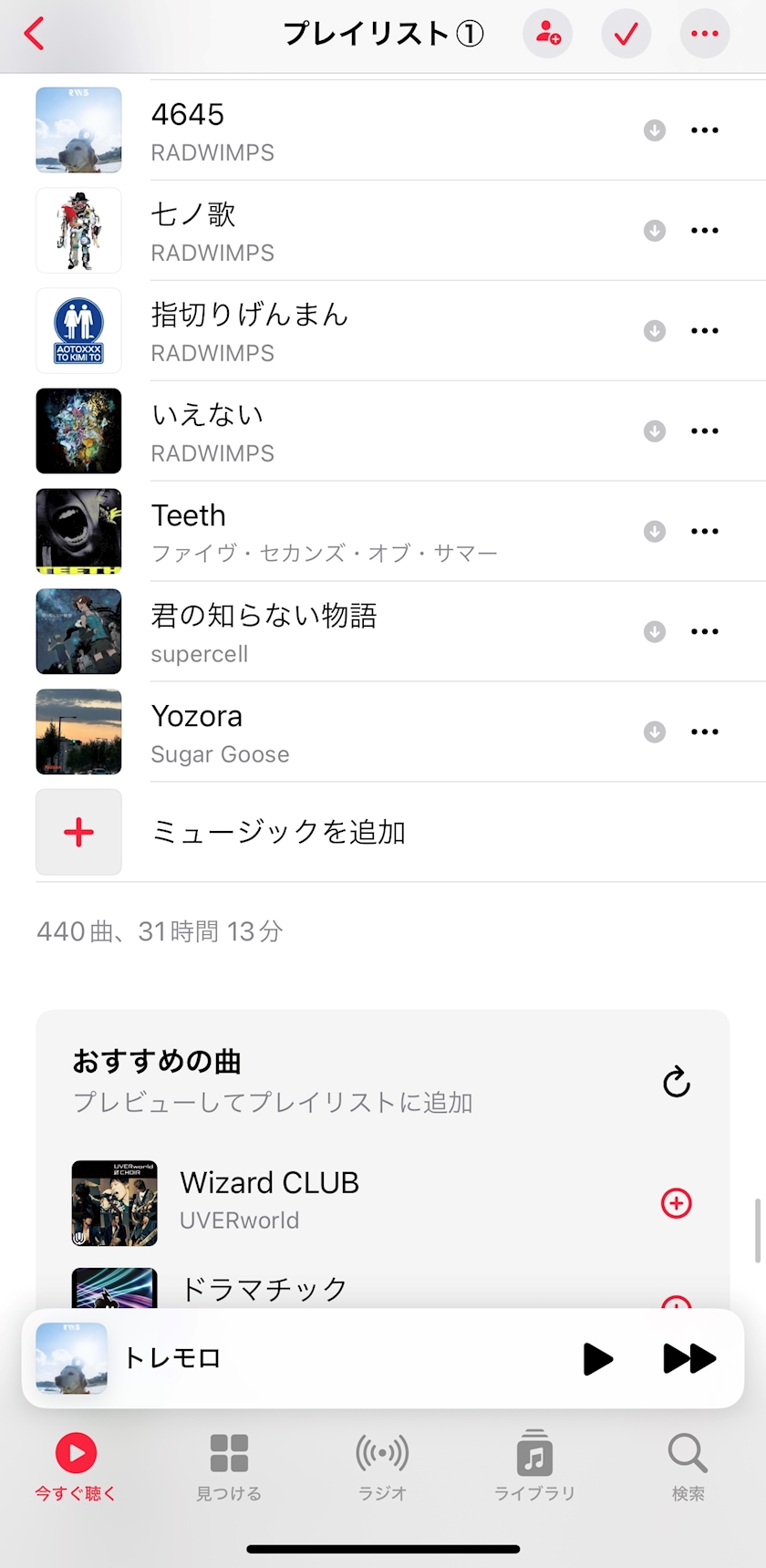The image size is (766, 1568).
Task: Open the playlist overflow menu at top
Action: tap(704, 35)
